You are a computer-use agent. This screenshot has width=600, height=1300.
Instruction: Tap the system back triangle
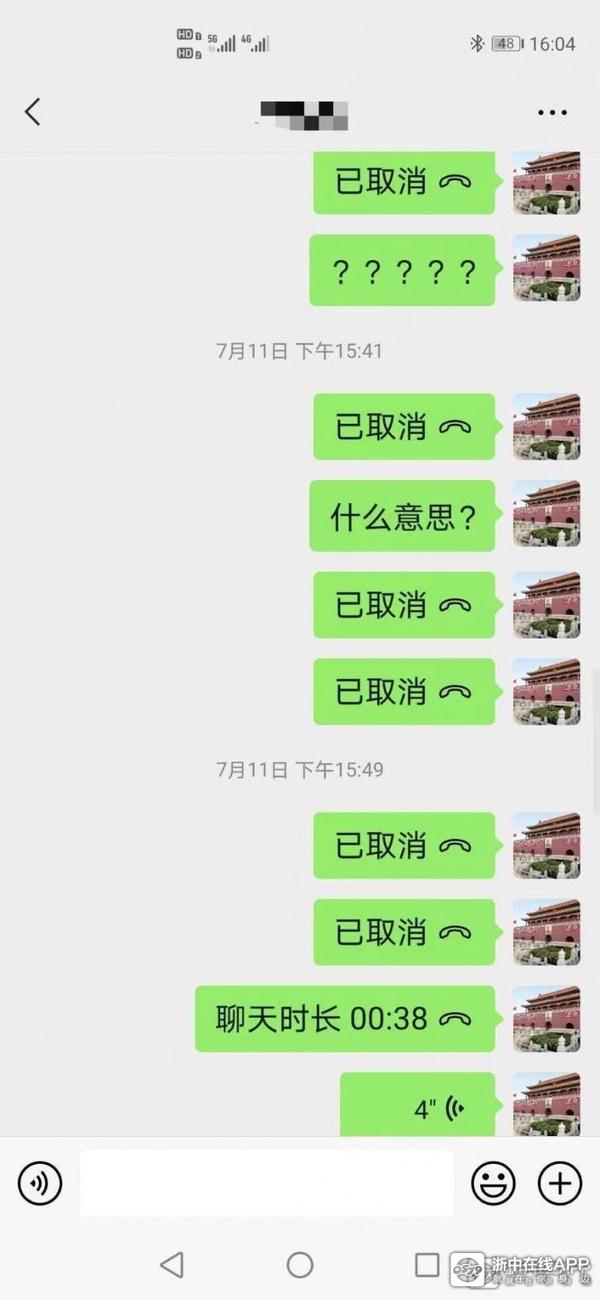coord(172,1265)
